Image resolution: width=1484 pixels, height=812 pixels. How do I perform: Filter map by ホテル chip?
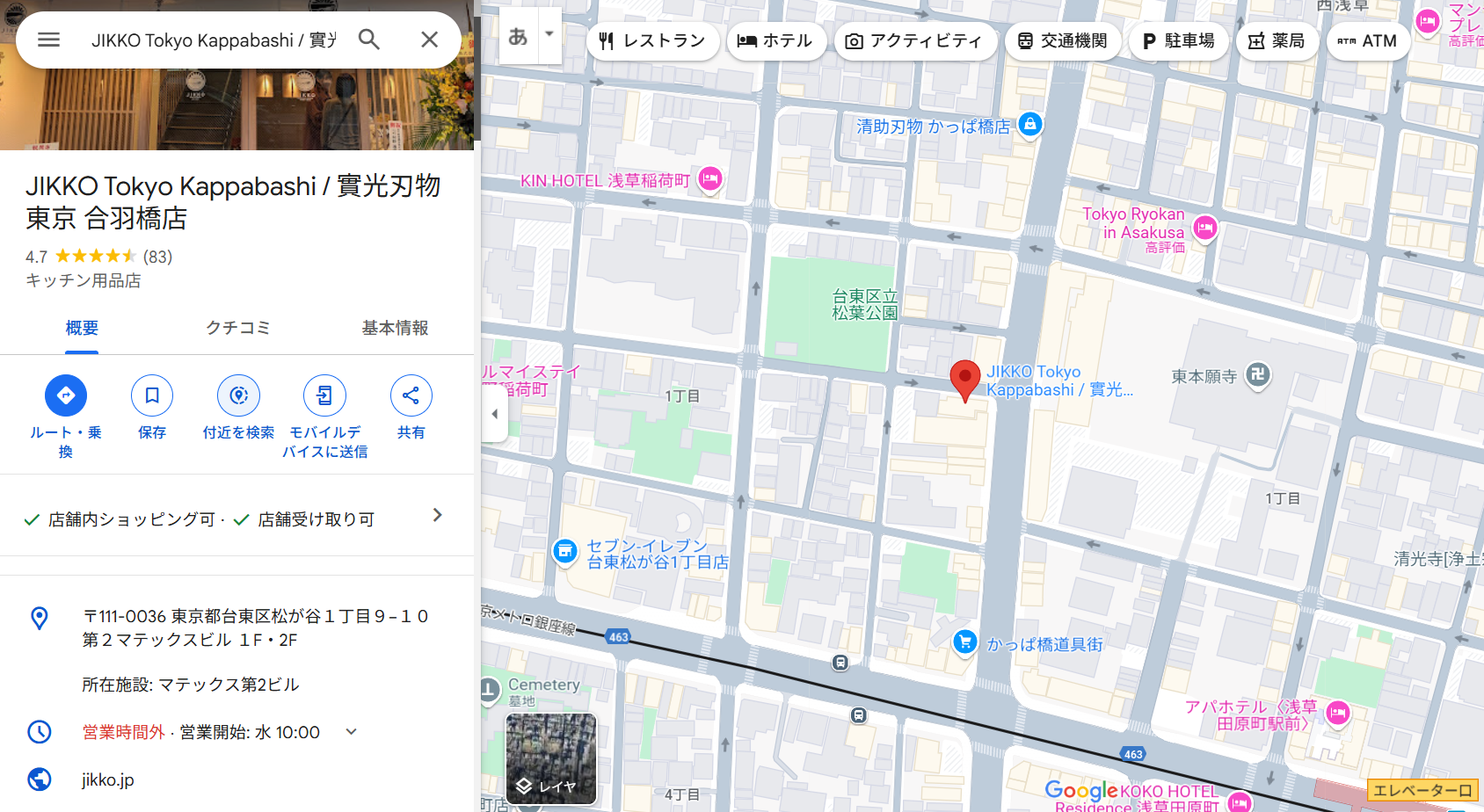[775, 41]
